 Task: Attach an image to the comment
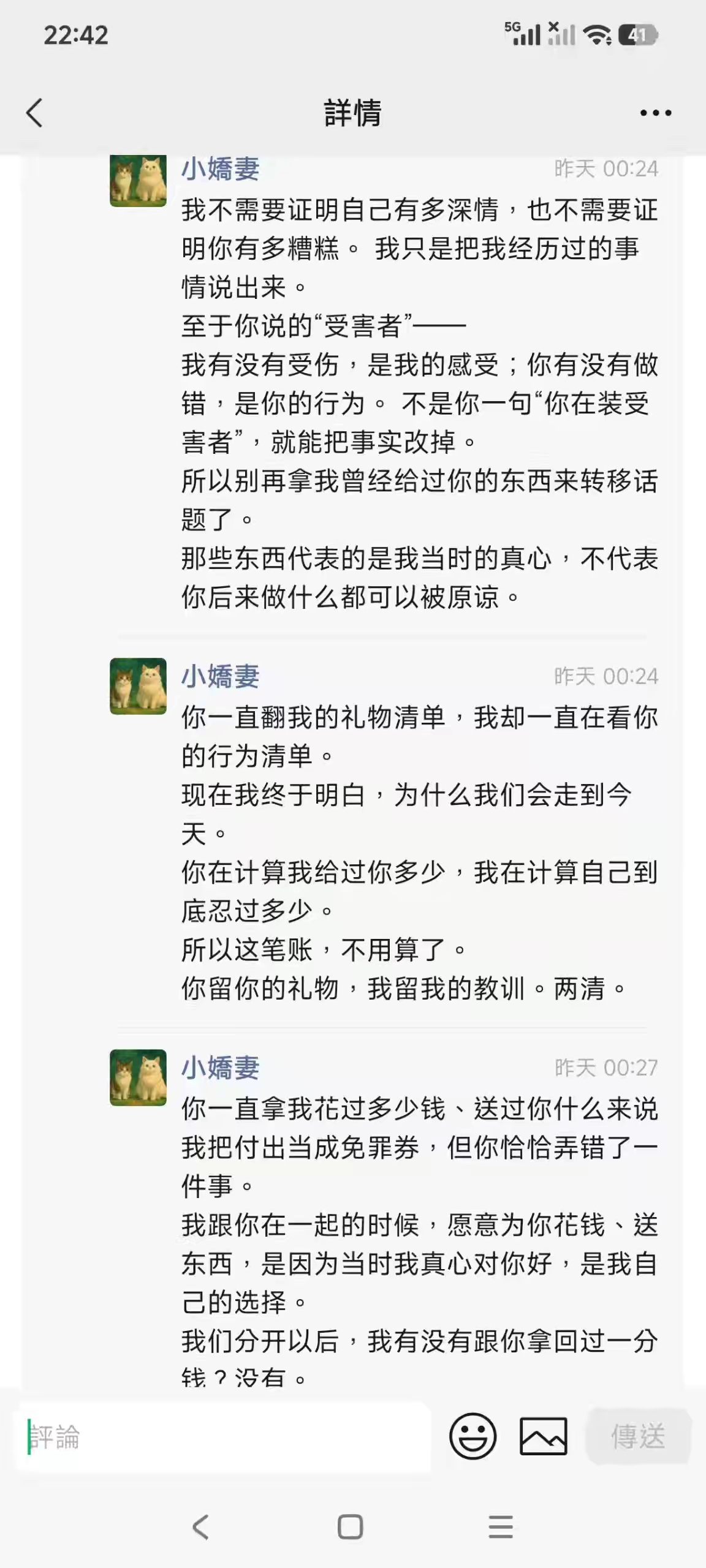[543, 1436]
